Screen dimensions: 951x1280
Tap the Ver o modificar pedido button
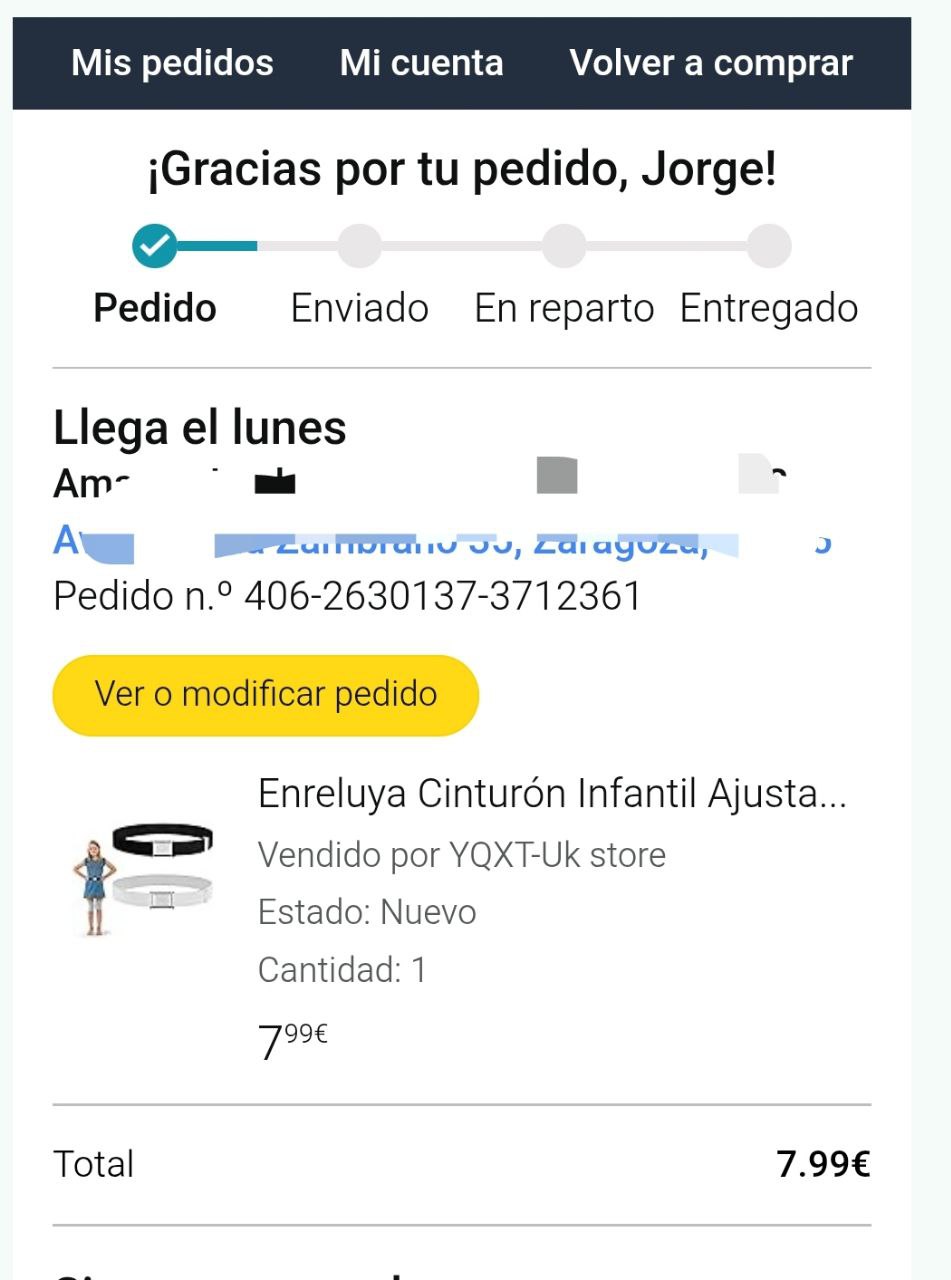pos(265,695)
